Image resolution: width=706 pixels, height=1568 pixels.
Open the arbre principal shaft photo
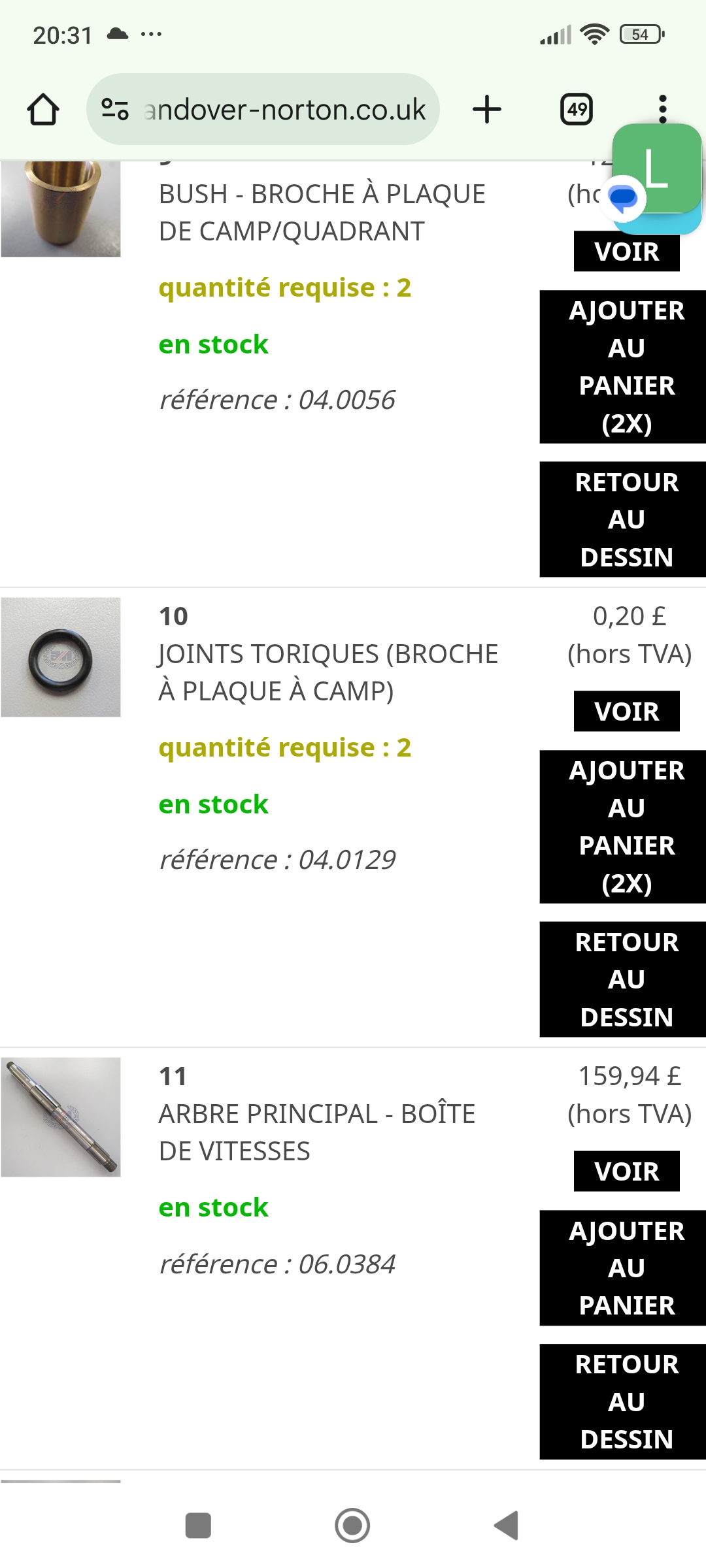coord(61,1117)
